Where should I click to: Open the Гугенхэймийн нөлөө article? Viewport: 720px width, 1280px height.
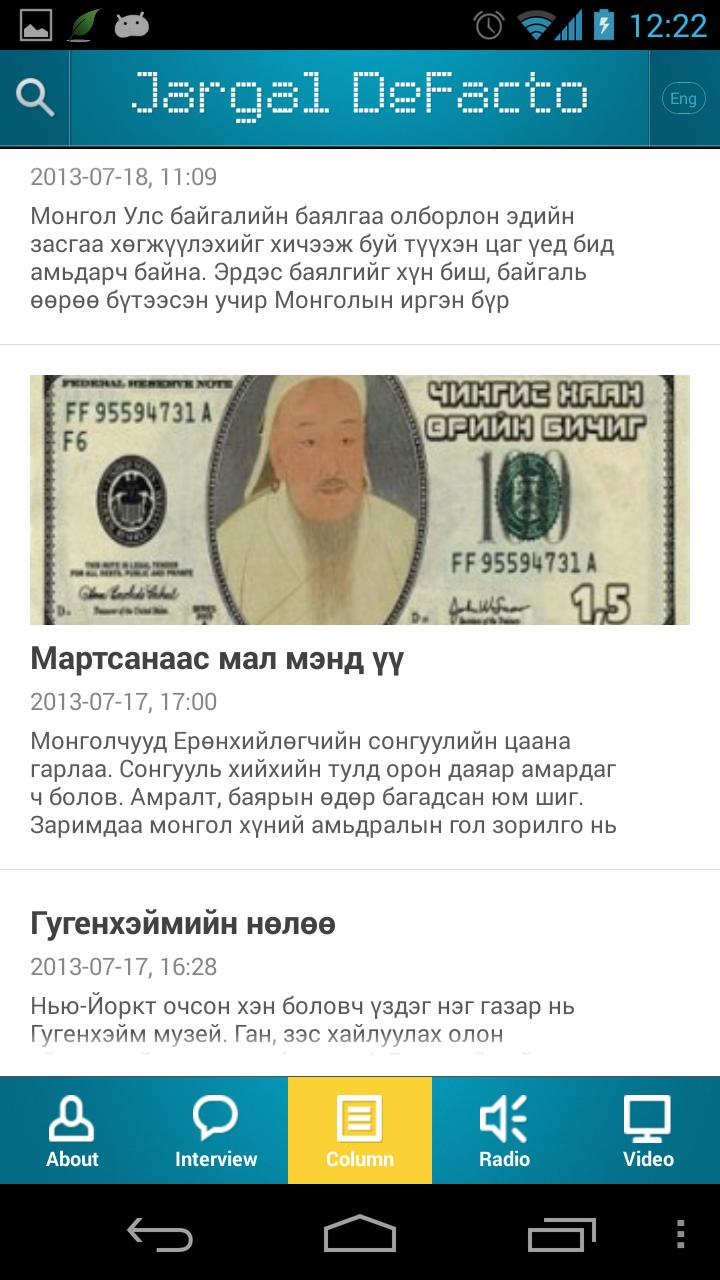point(183,923)
